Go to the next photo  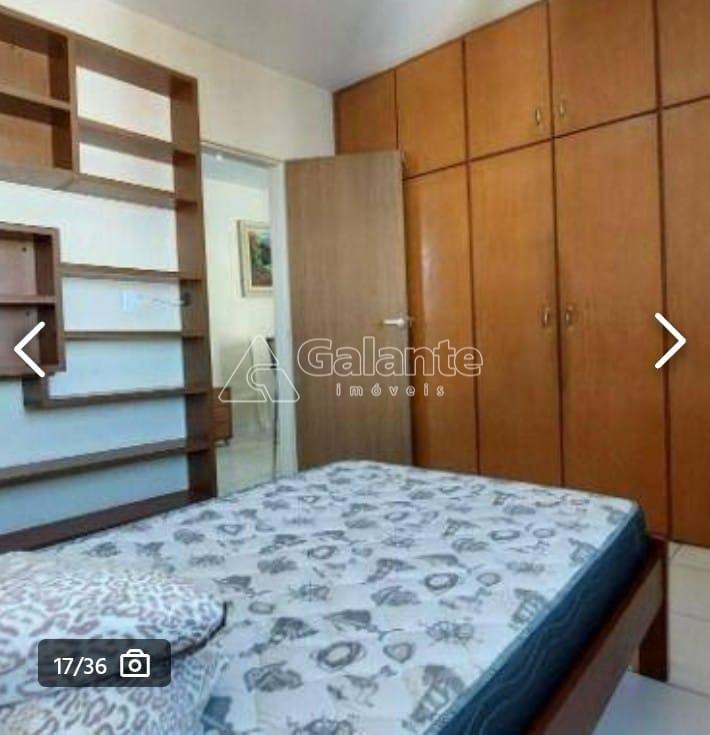click(x=669, y=341)
